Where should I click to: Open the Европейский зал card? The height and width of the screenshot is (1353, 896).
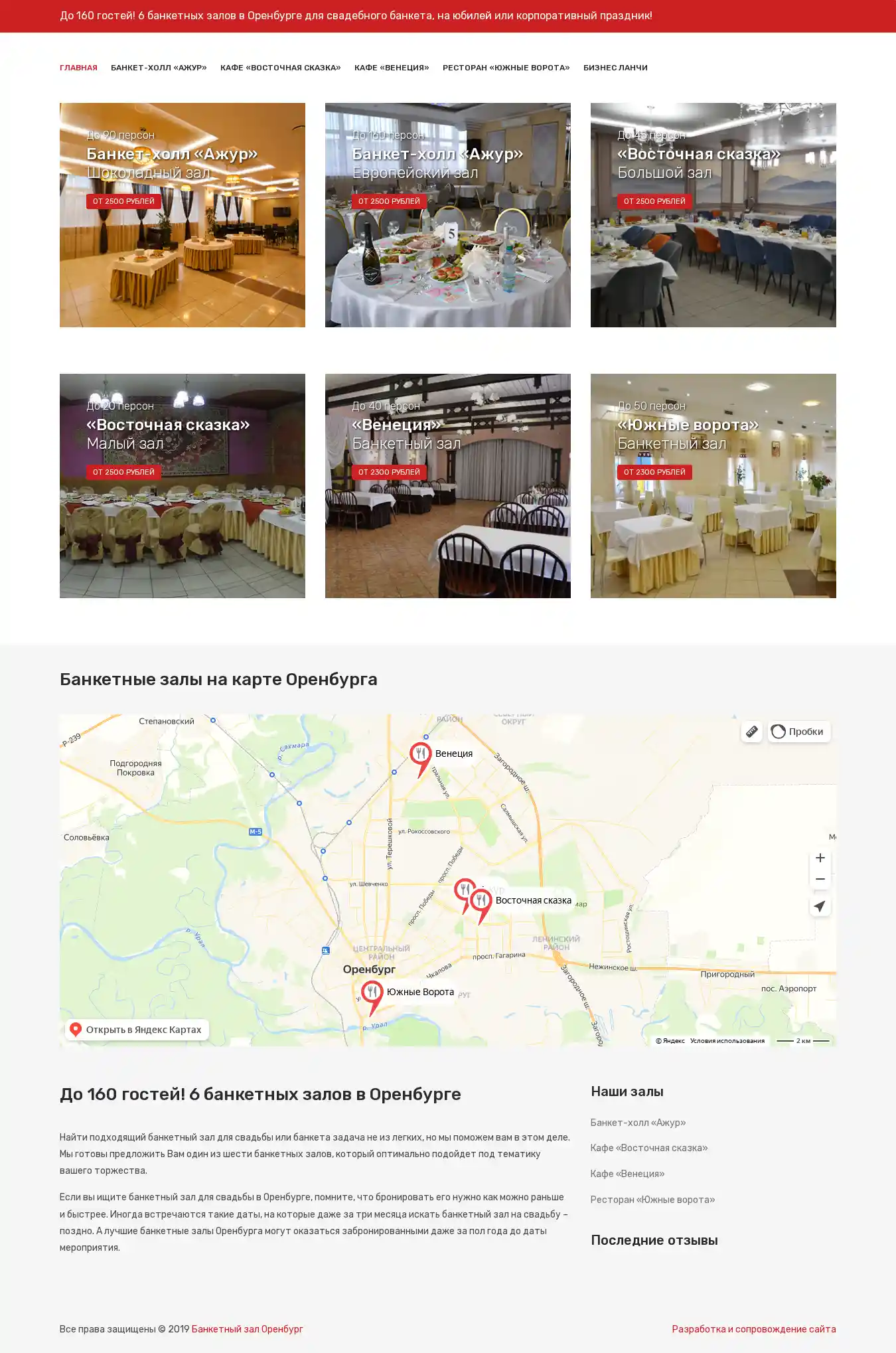click(447, 214)
